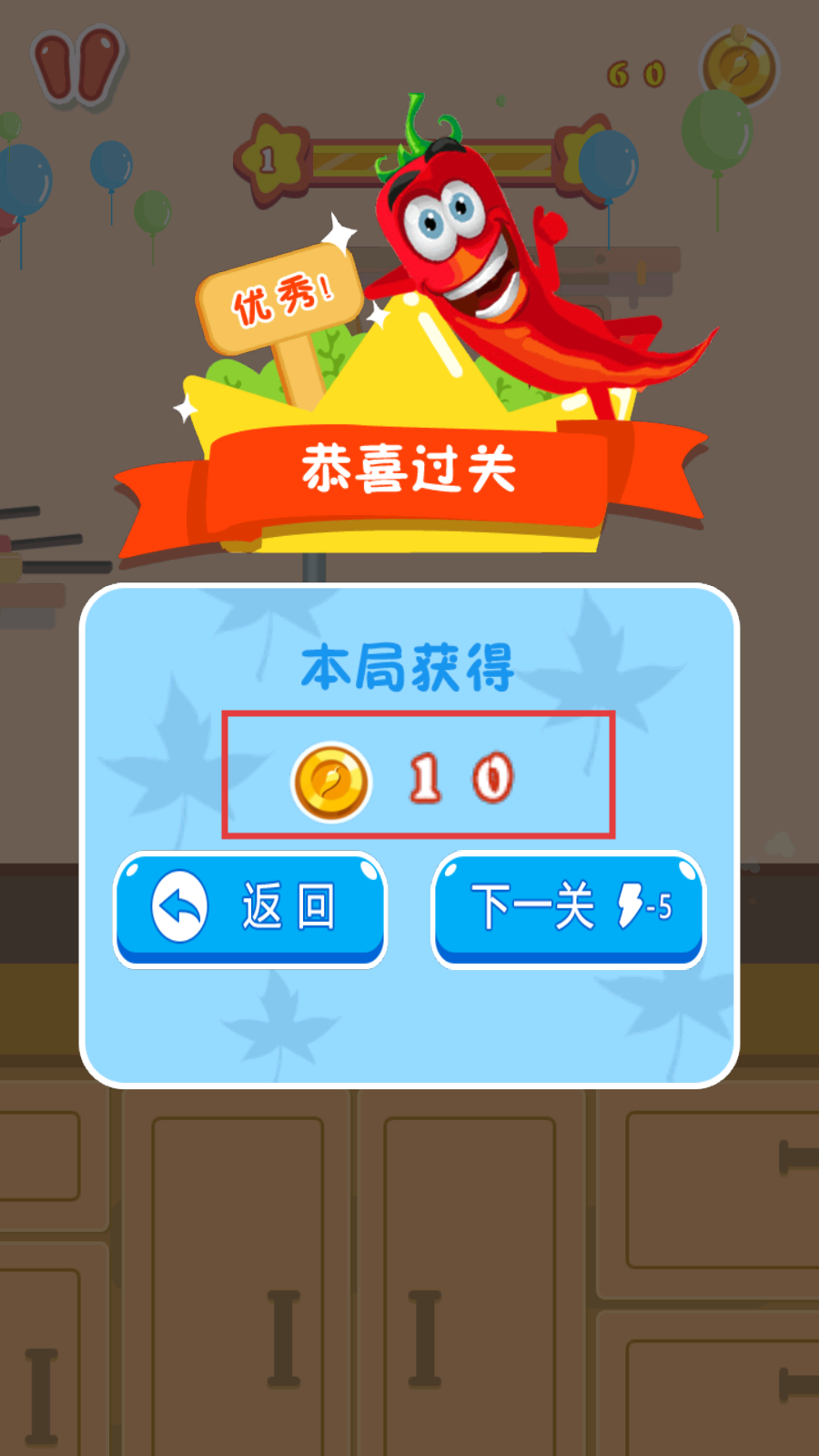
Task: Tap the 返回 (back) button
Action: point(250,908)
